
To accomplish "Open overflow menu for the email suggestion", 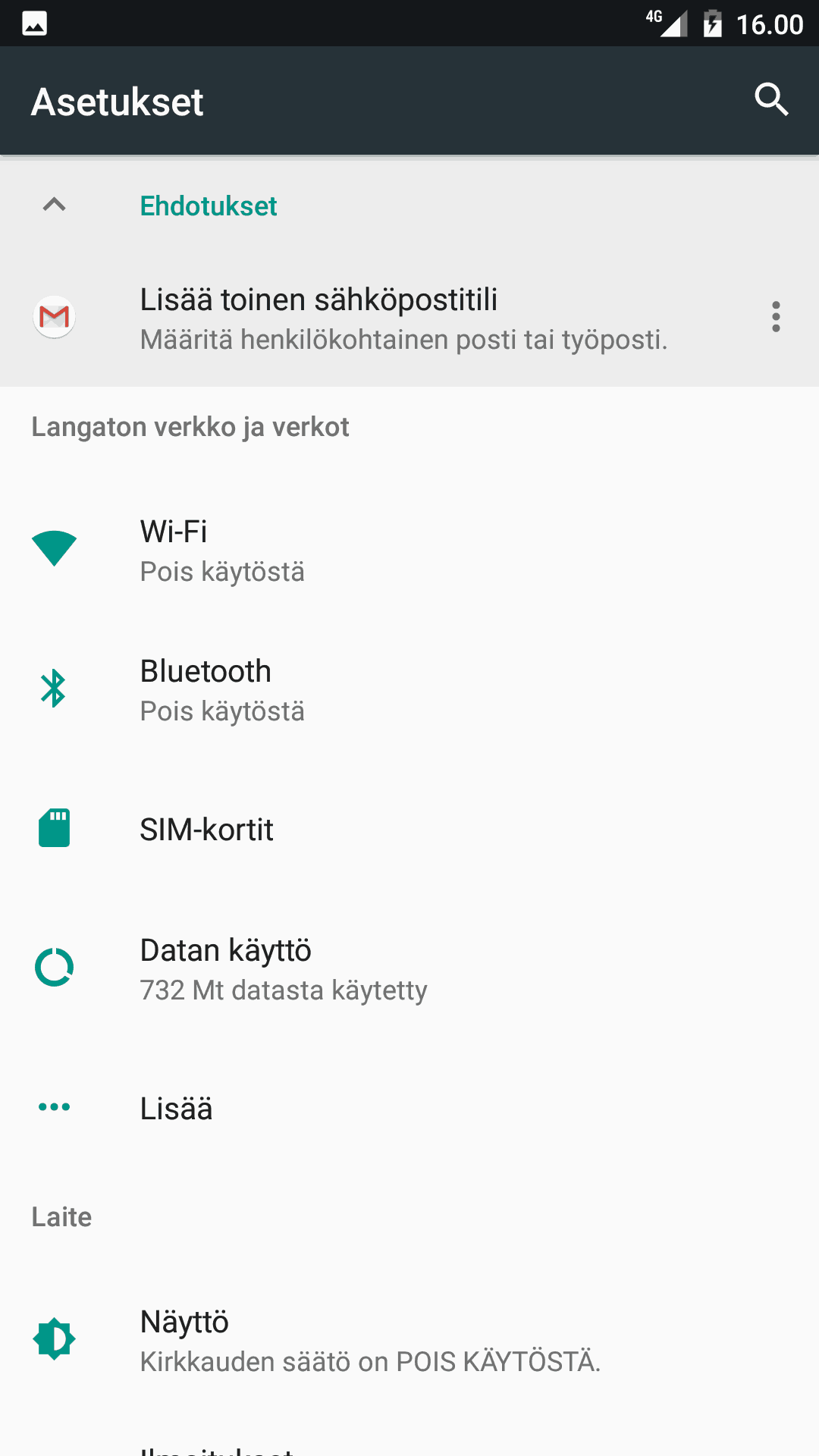I will coord(775,317).
